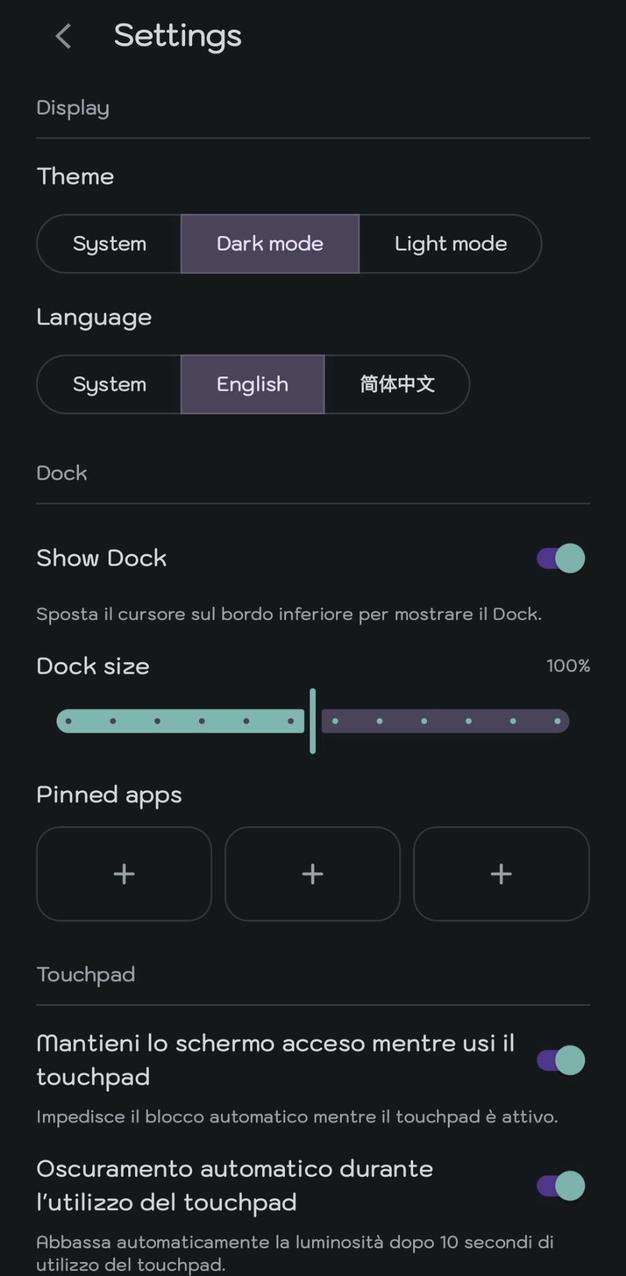Image resolution: width=626 pixels, height=1276 pixels.
Task: Toggle Mantieni lo schermo acceso switch
Action: (x=560, y=1060)
